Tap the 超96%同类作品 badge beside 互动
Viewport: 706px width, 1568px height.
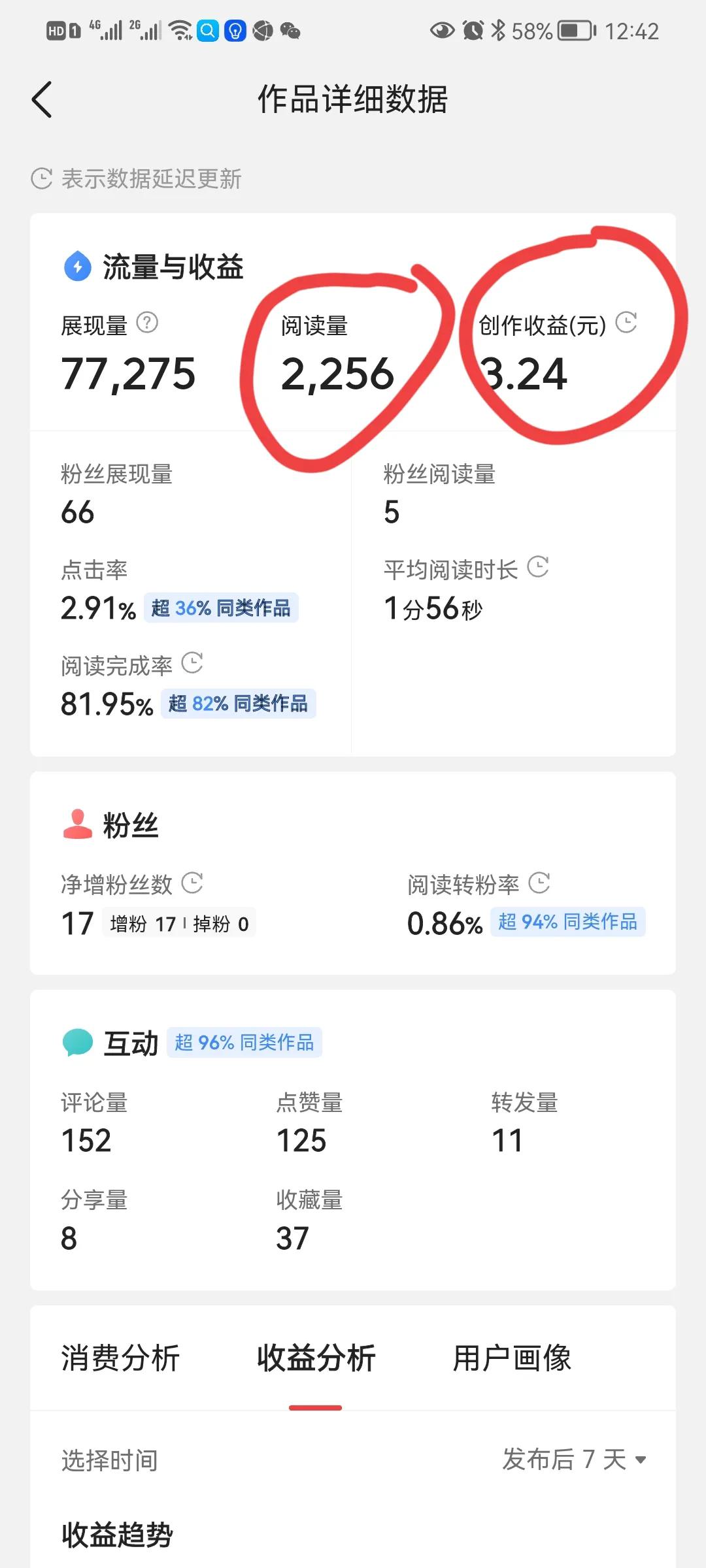pyautogui.click(x=244, y=1041)
